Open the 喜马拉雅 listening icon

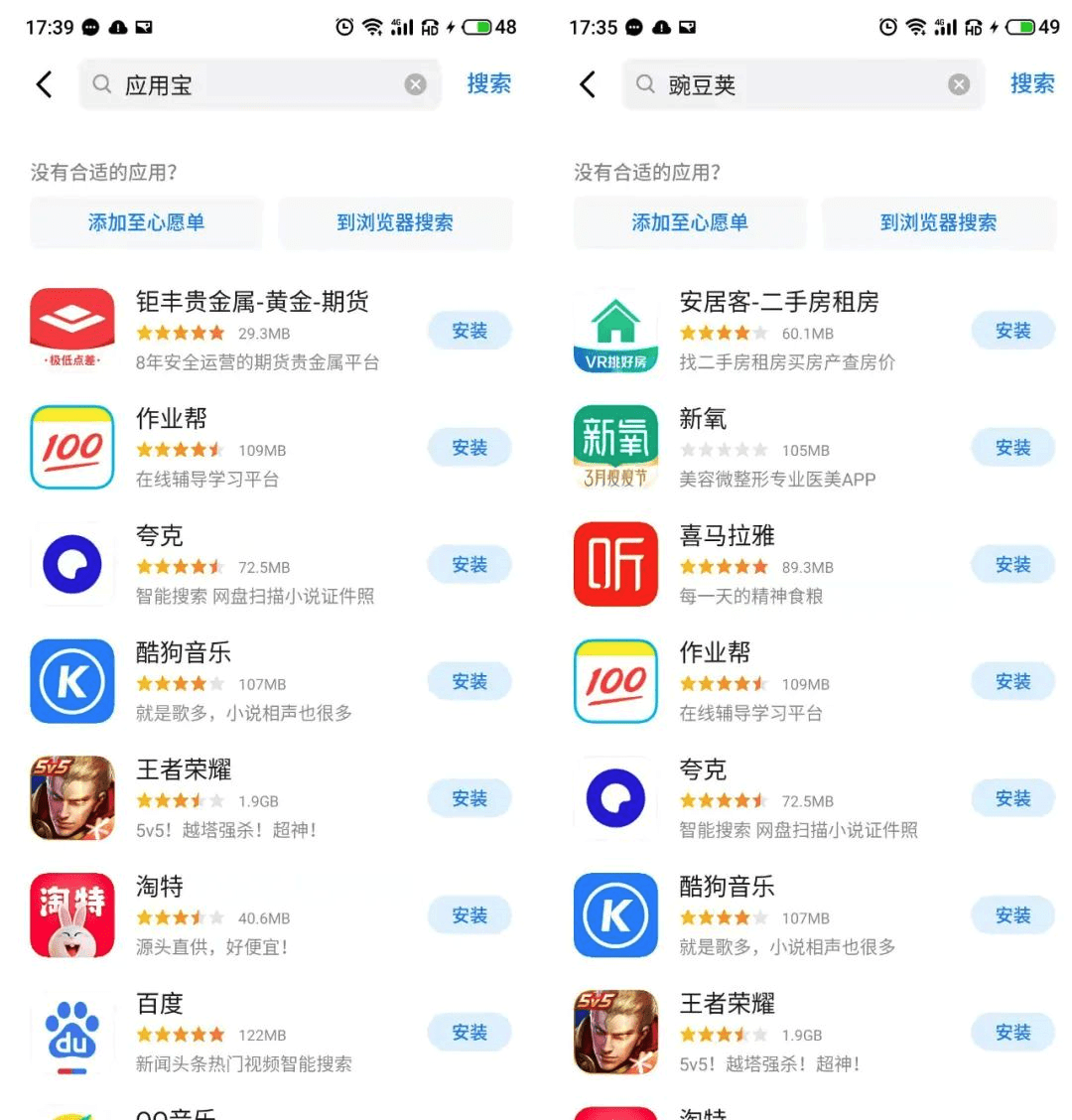coord(614,564)
